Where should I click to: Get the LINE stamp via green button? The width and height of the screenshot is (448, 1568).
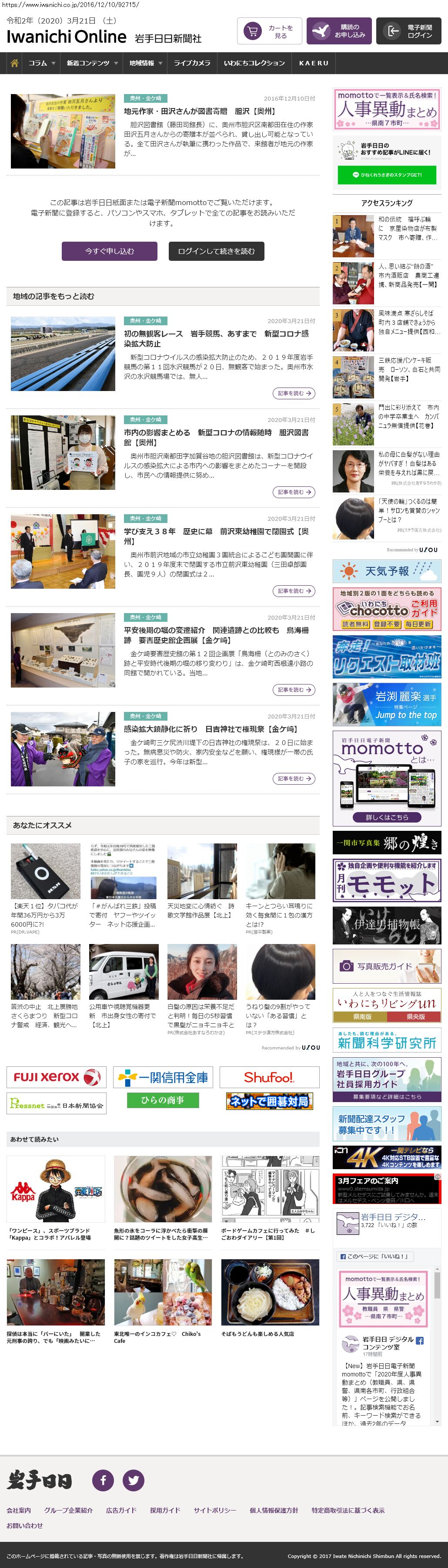tap(387, 175)
